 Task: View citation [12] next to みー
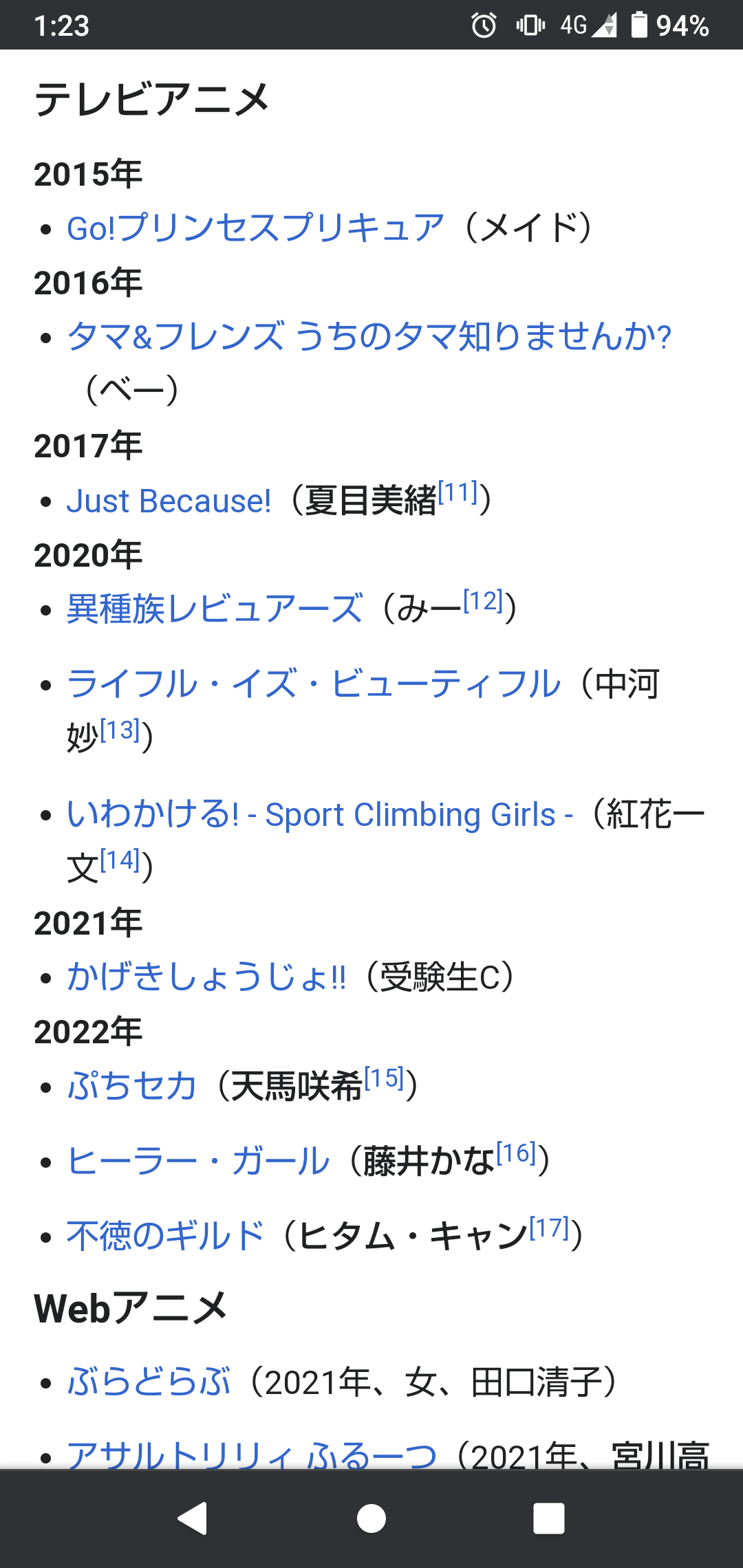[x=483, y=601]
